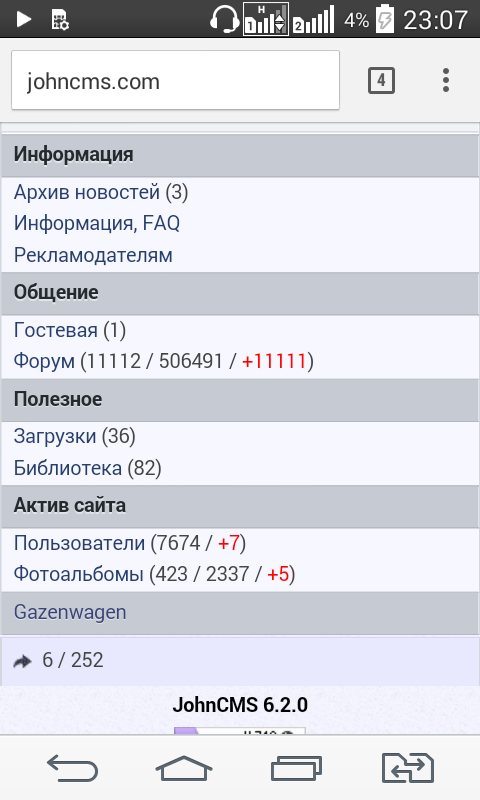The image size is (480, 800).
Task: Tap the johncms.com address bar
Action: click(175, 80)
